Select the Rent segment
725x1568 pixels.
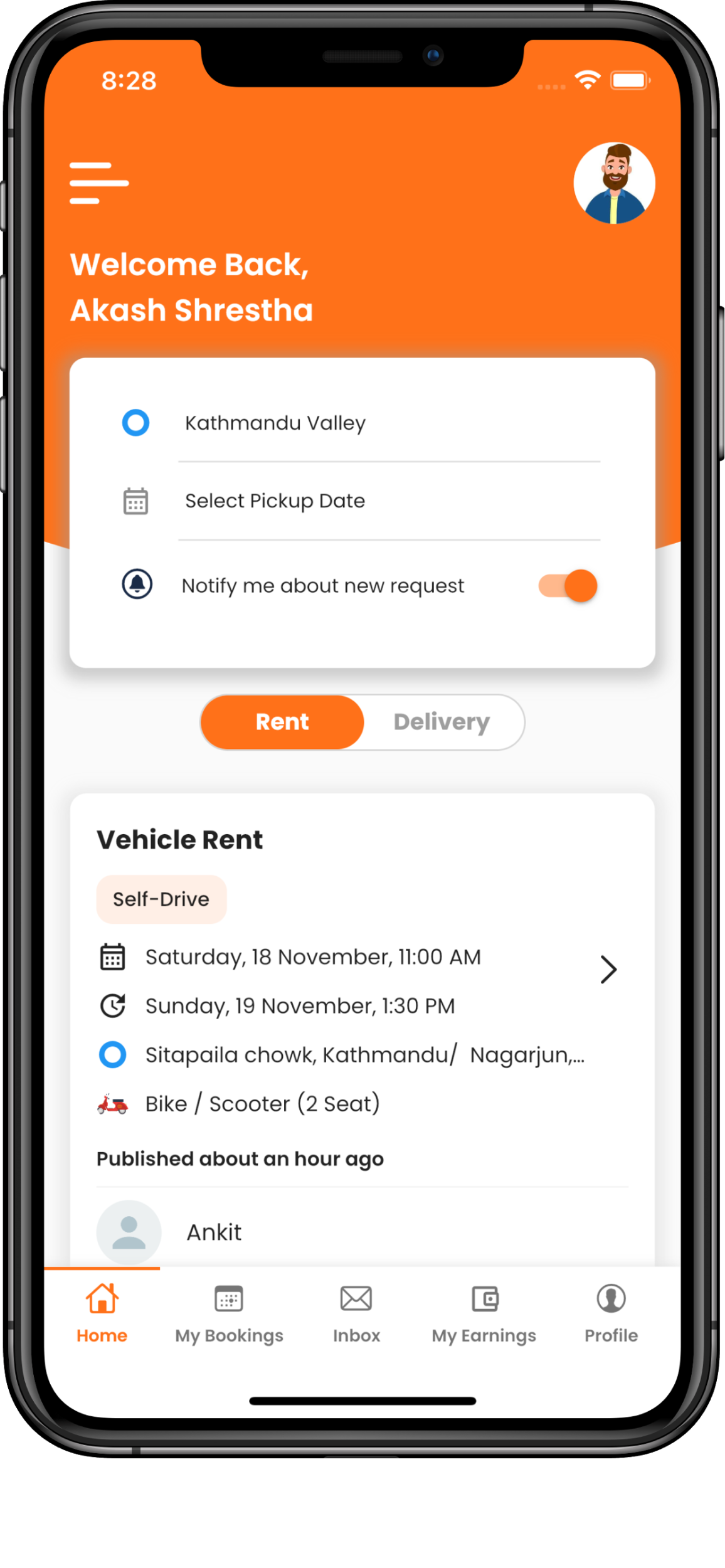[x=282, y=722]
